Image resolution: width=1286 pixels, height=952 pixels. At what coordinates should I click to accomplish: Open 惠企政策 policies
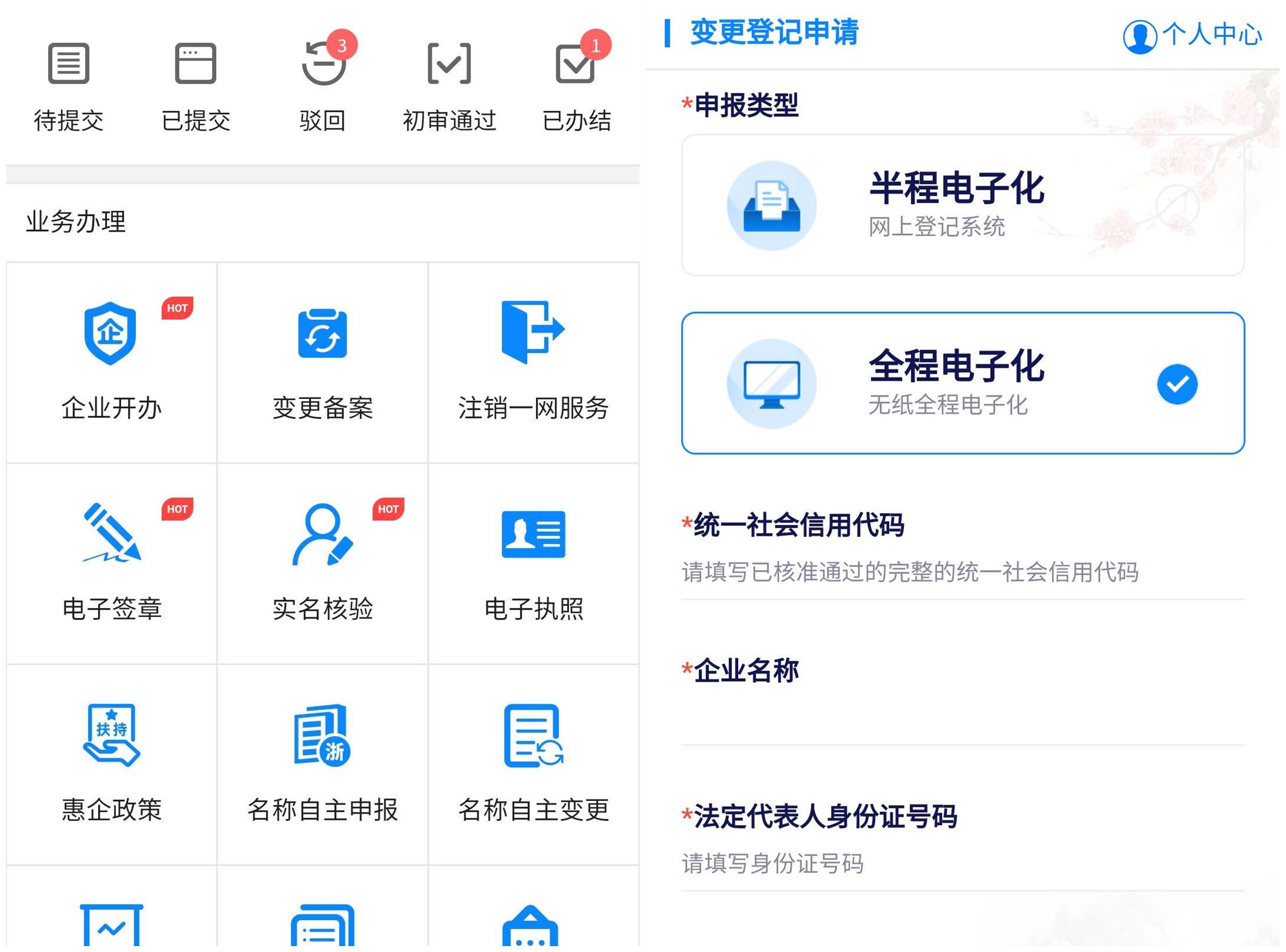[x=111, y=764]
